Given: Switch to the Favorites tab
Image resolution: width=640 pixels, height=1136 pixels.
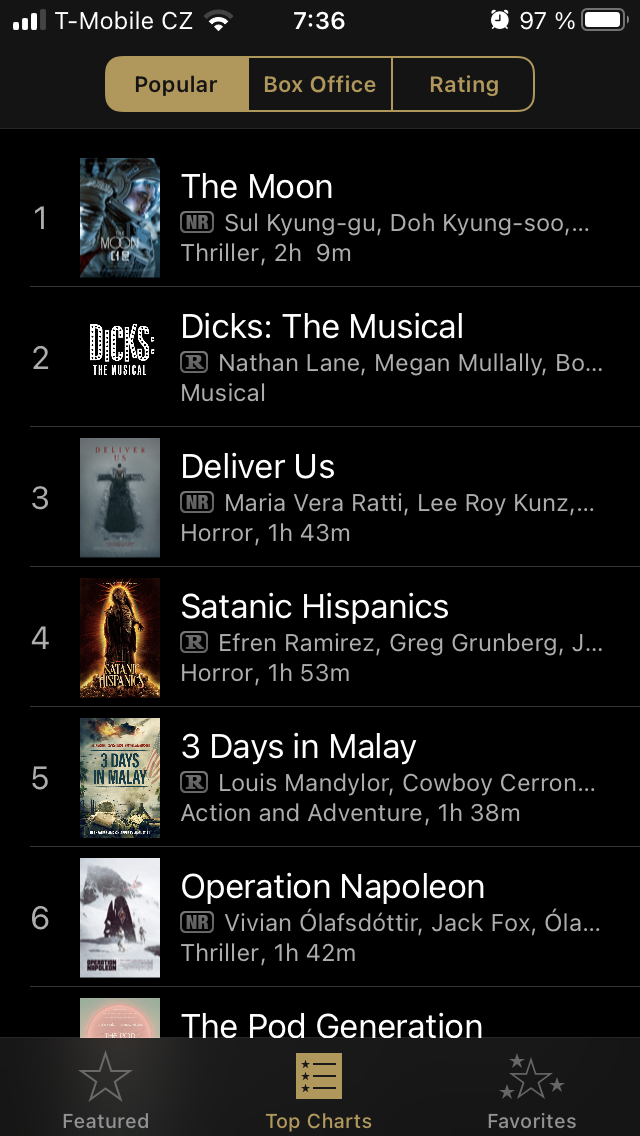Looking at the screenshot, I should click(x=531, y=1090).
